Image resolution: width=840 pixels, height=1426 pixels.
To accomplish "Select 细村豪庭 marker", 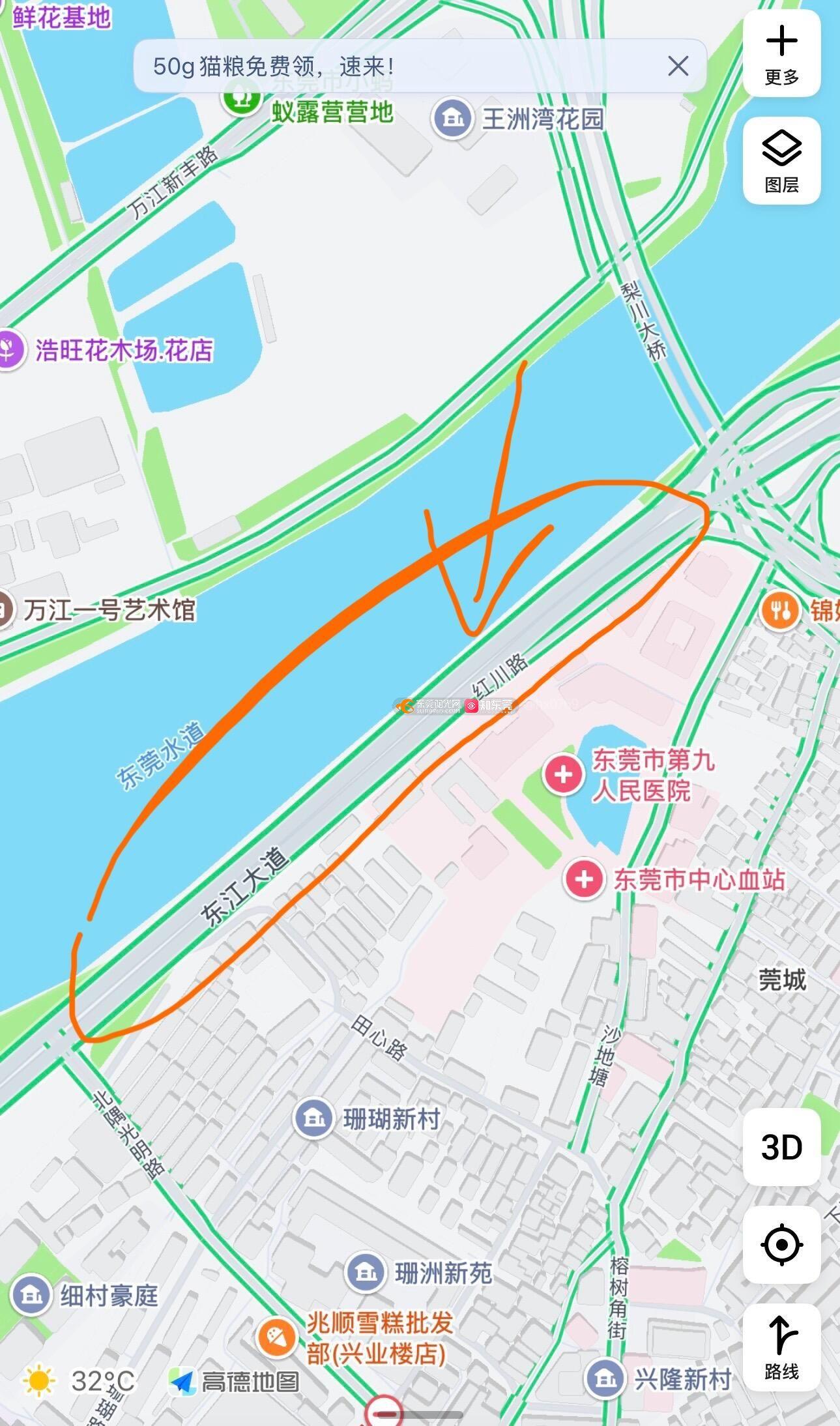I will [x=30, y=1295].
